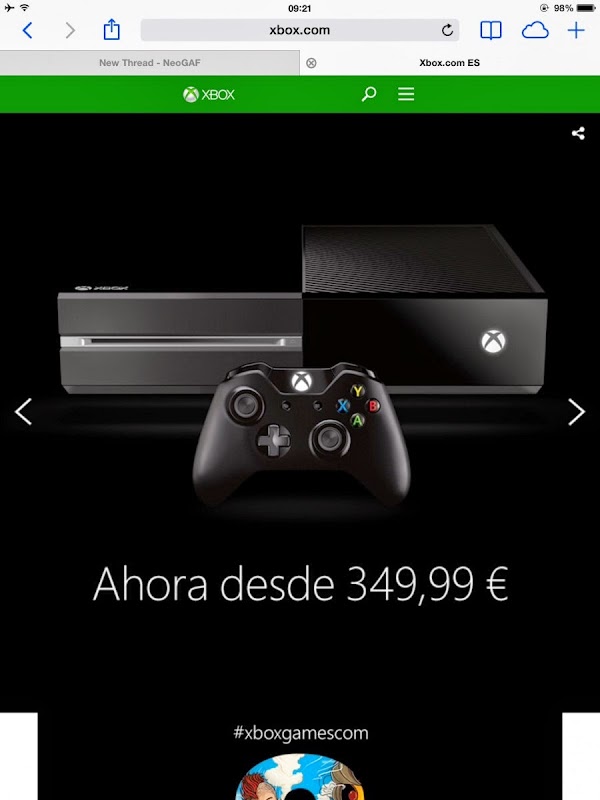The image size is (600, 800).
Task: Open Safari bookmarks
Action: coord(491,30)
